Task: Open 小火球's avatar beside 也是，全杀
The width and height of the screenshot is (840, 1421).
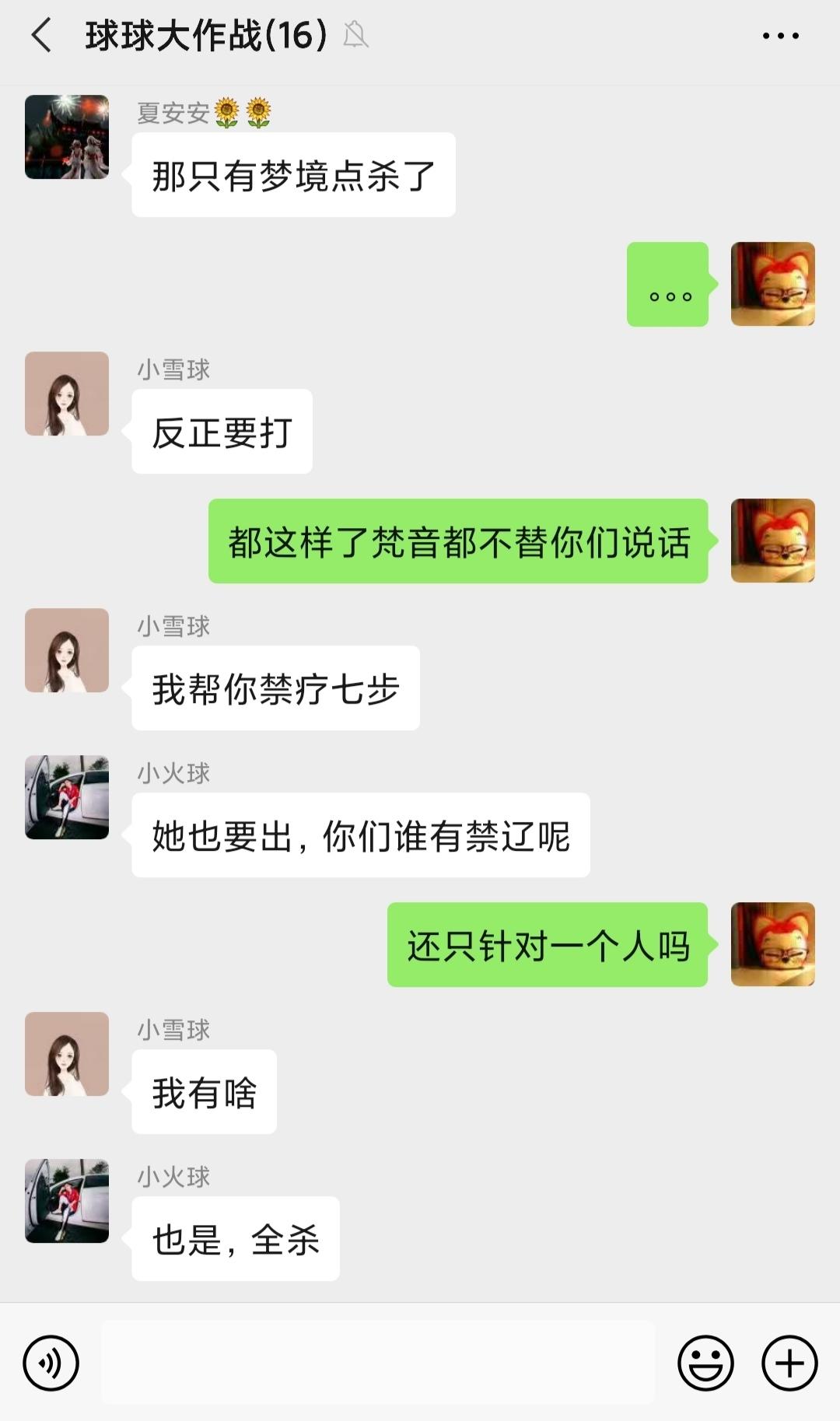Action: tap(67, 1201)
